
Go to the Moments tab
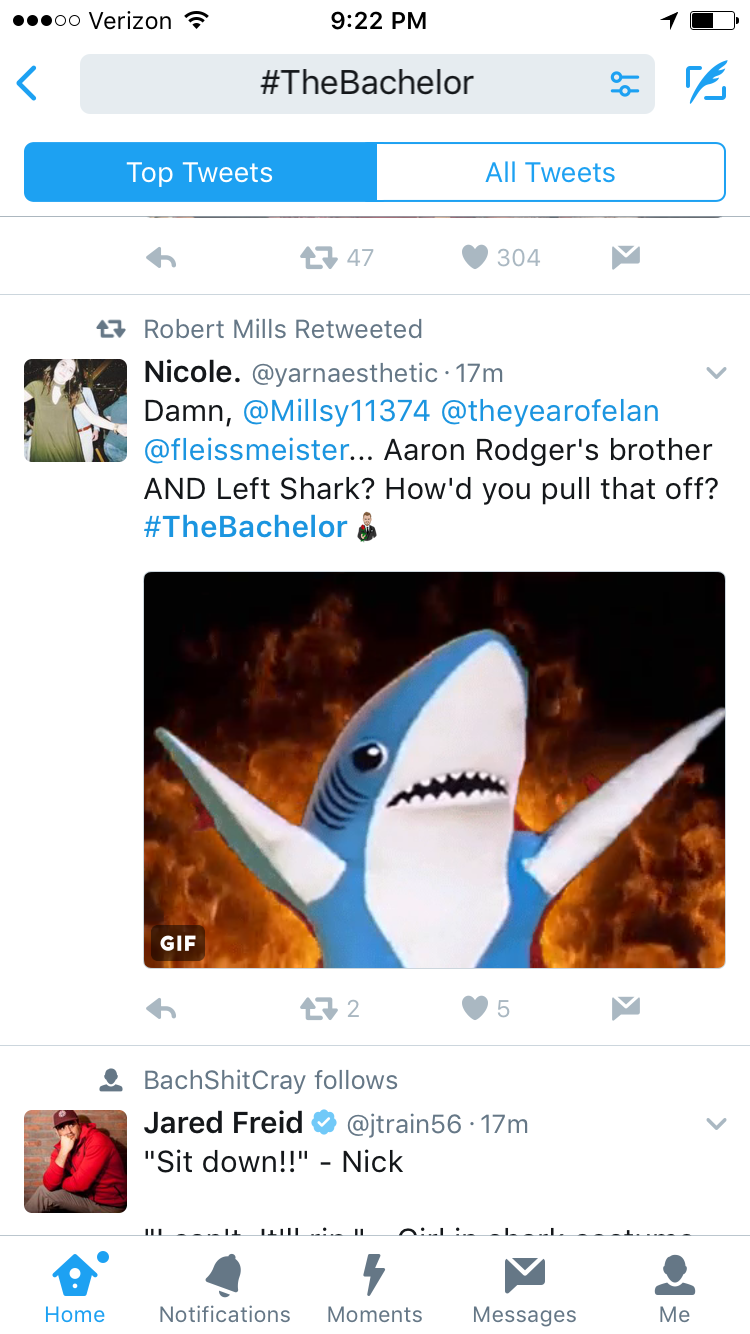coord(374,1290)
